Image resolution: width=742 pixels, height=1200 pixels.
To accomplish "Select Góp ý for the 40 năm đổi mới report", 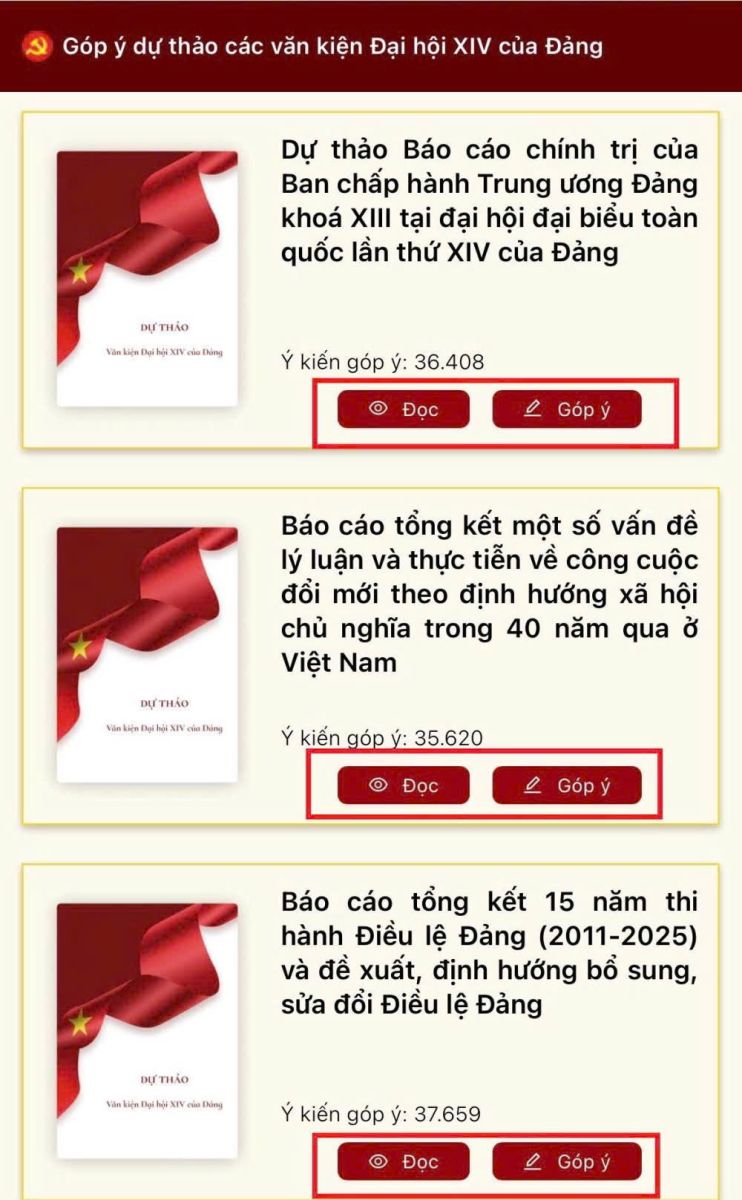I will [566, 785].
